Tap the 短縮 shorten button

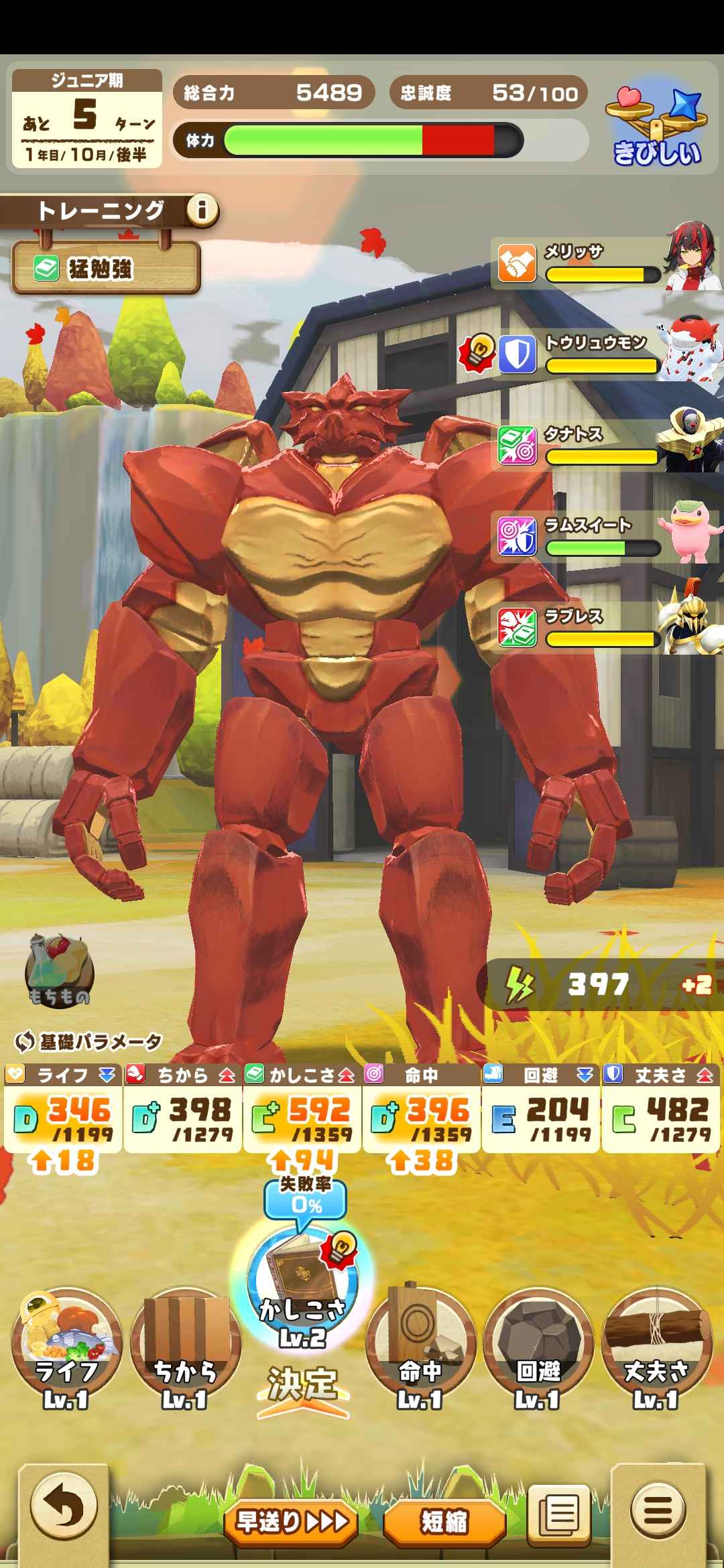(444, 1522)
